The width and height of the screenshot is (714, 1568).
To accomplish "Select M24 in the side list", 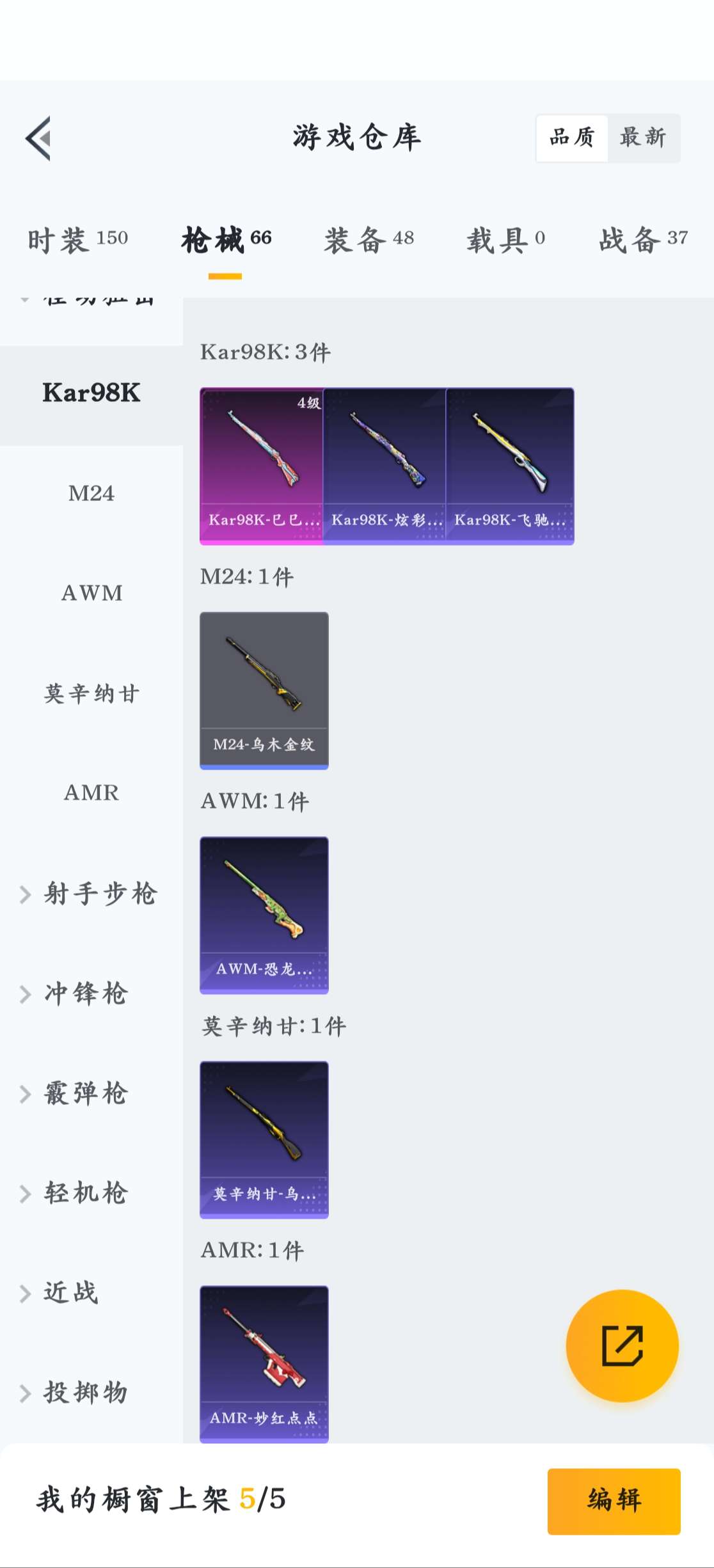I will pos(91,493).
